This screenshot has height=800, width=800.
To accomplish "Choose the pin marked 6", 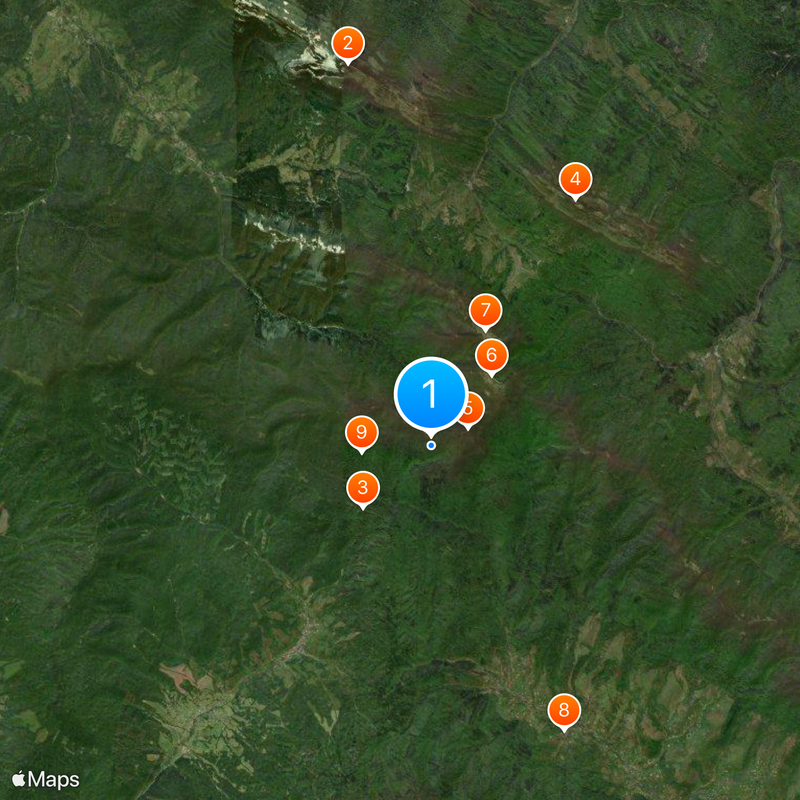I will point(491,355).
